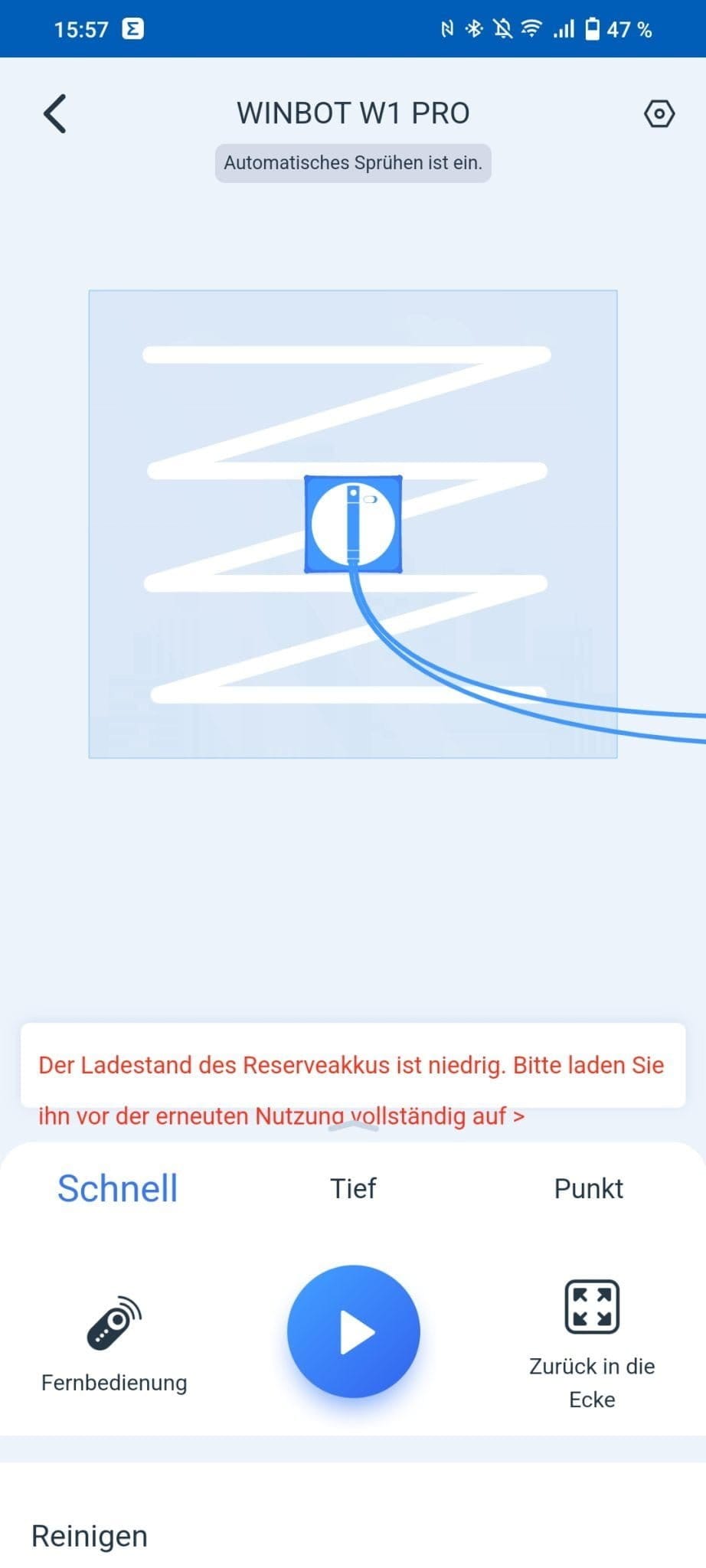This screenshot has height=1568, width=706.
Task: Select the Schnell cleaning mode
Action: [118, 1188]
